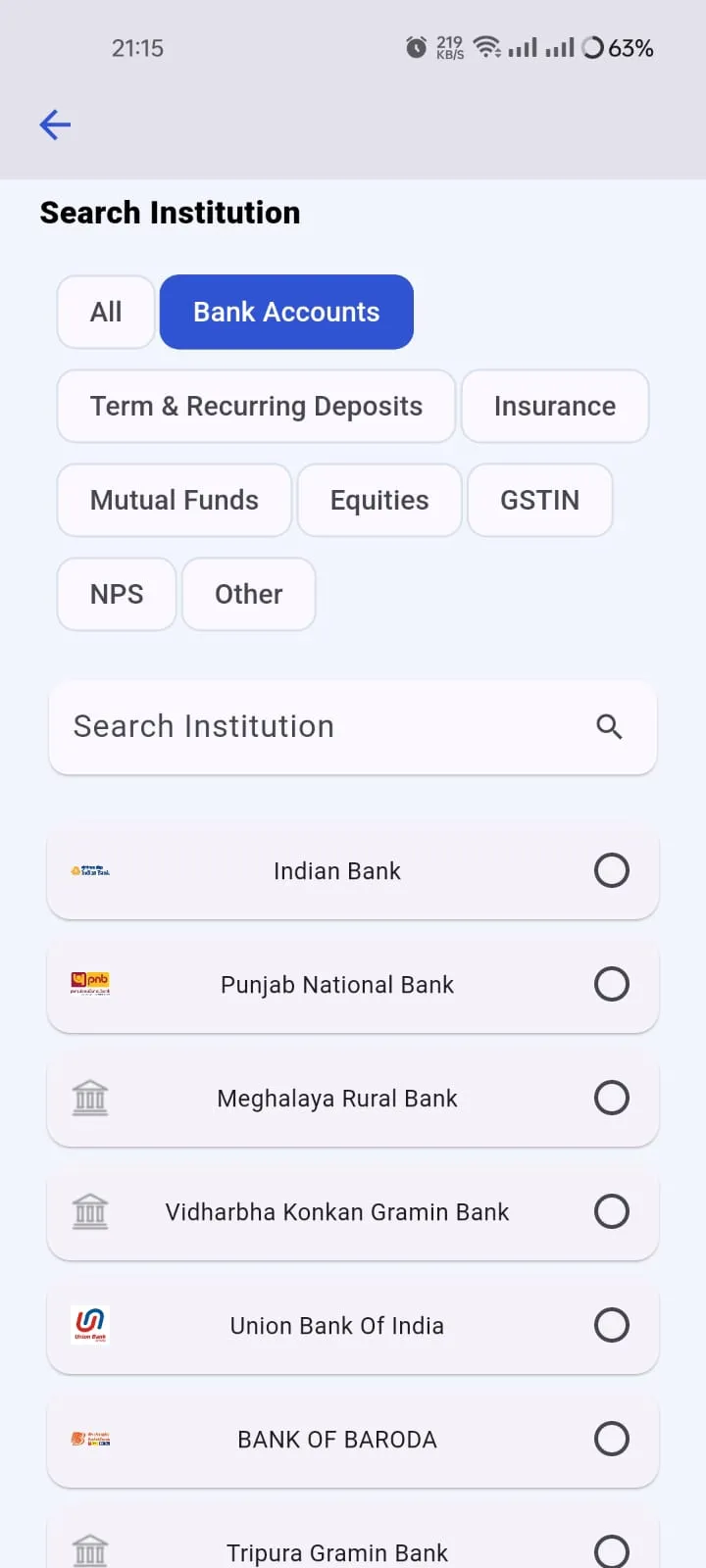Go back using the arrow icon
Screen dimensions: 706x1568
pos(55,124)
